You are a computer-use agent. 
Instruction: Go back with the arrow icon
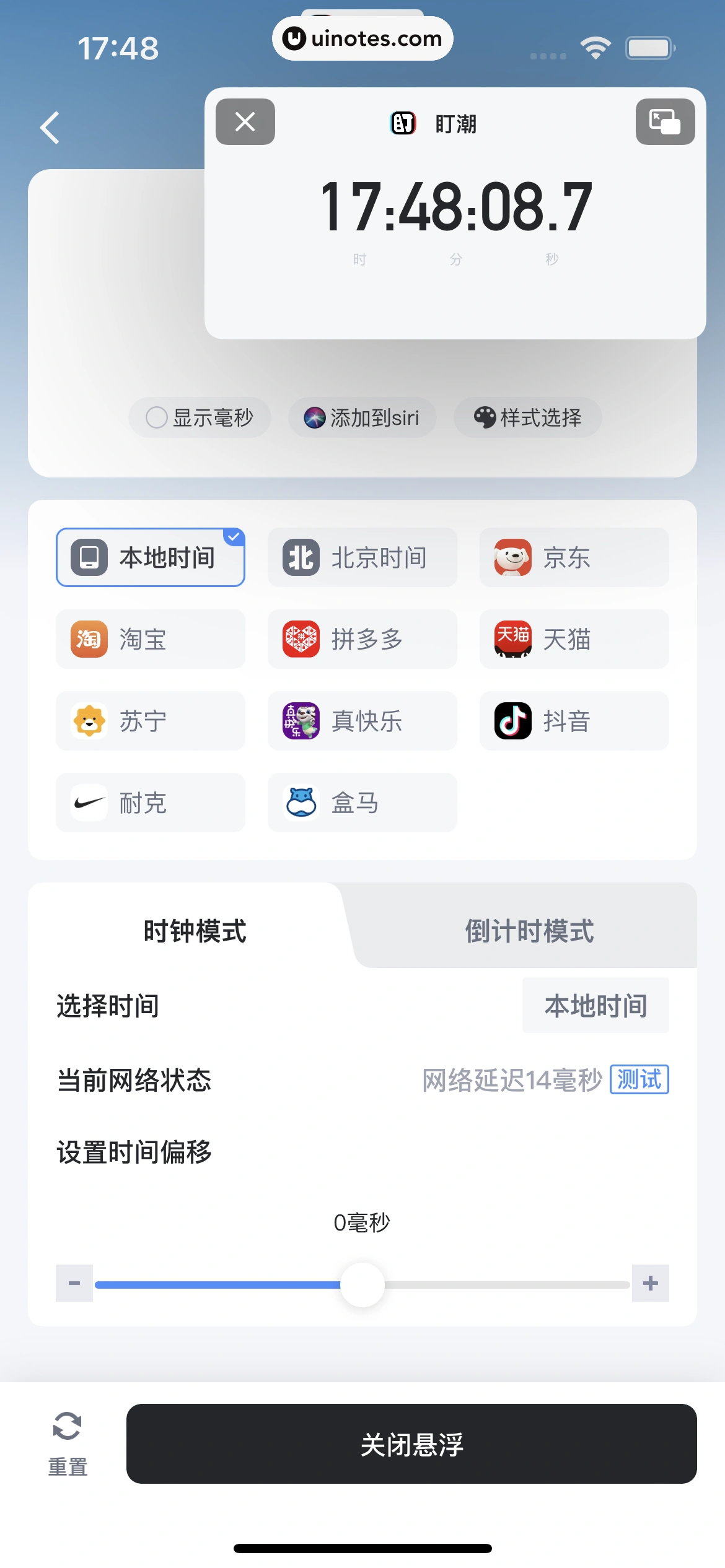(x=50, y=128)
